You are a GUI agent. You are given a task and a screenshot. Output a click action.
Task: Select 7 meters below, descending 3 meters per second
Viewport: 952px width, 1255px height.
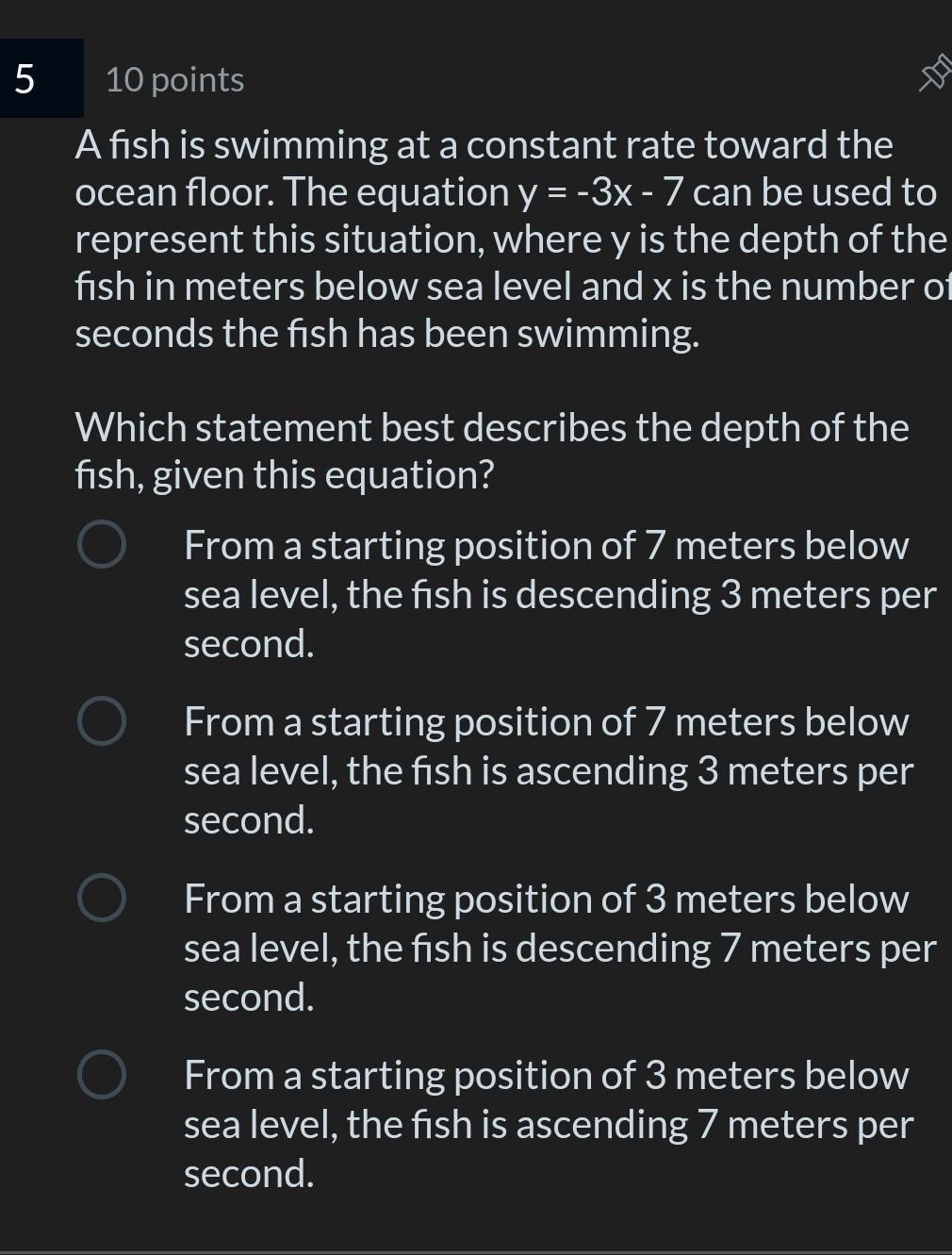pos(102,545)
